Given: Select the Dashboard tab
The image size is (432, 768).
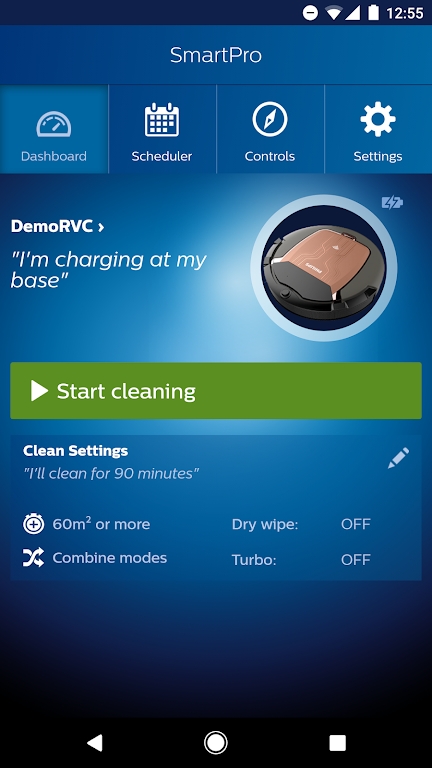Looking at the screenshot, I should 54,129.
